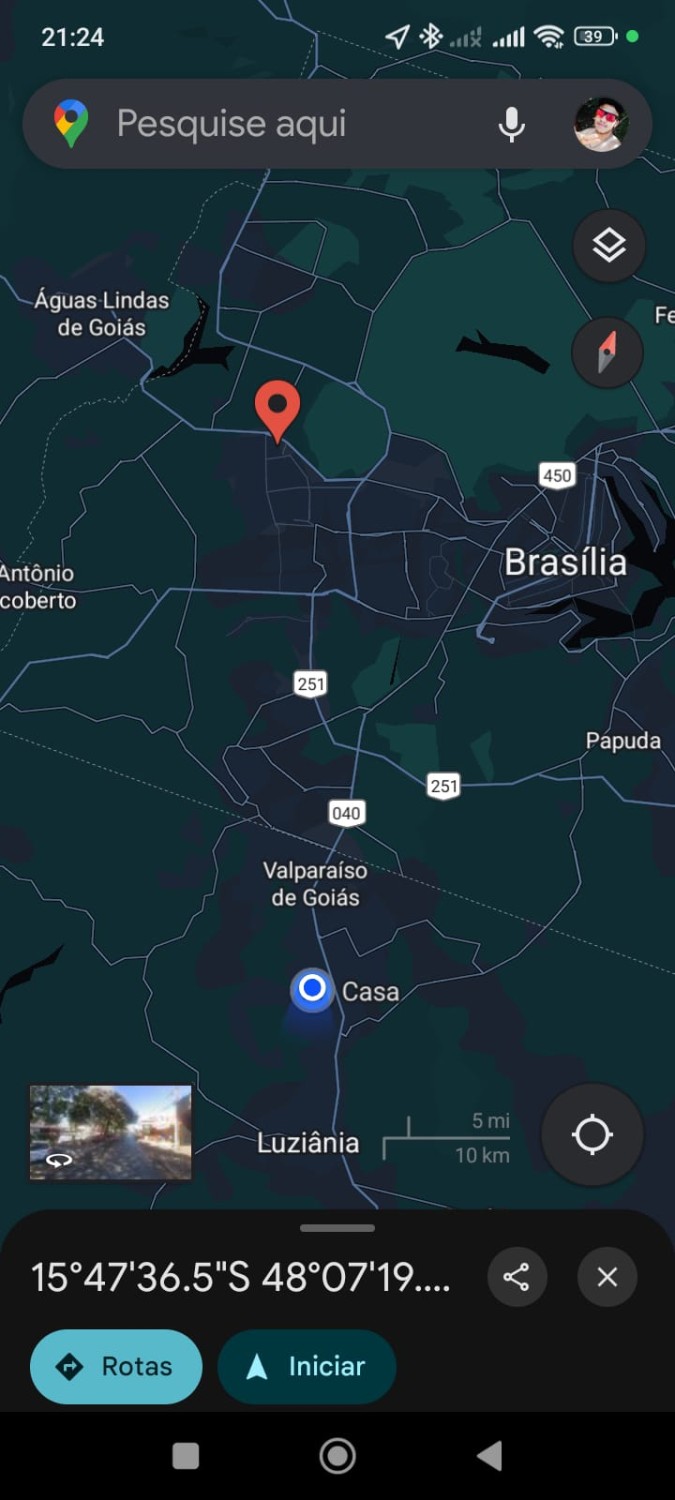
Task: Tap the Casa location label
Action: tap(370, 991)
